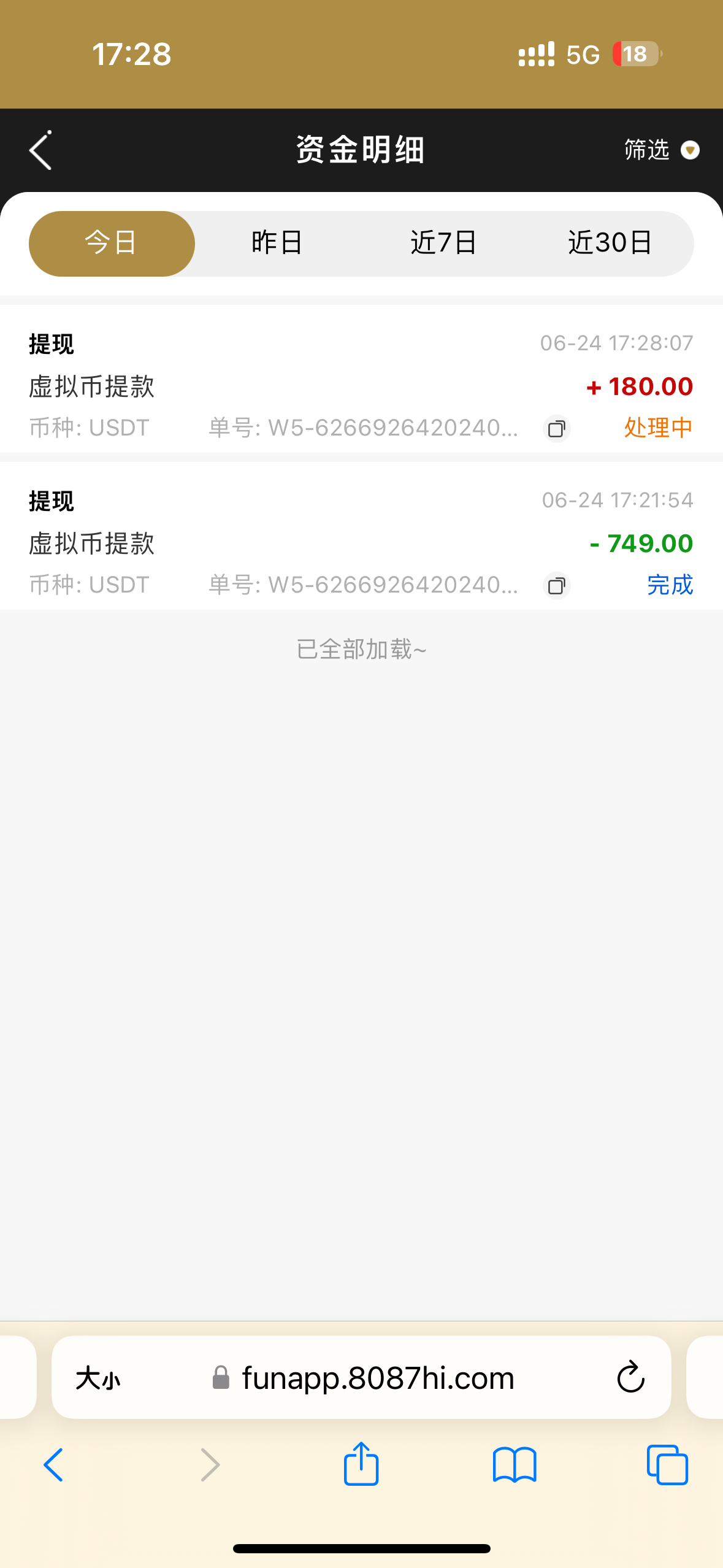The height and width of the screenshot is (1568, 723).
Task: Navigate back in the browser toolbar
Action: 53,1465
